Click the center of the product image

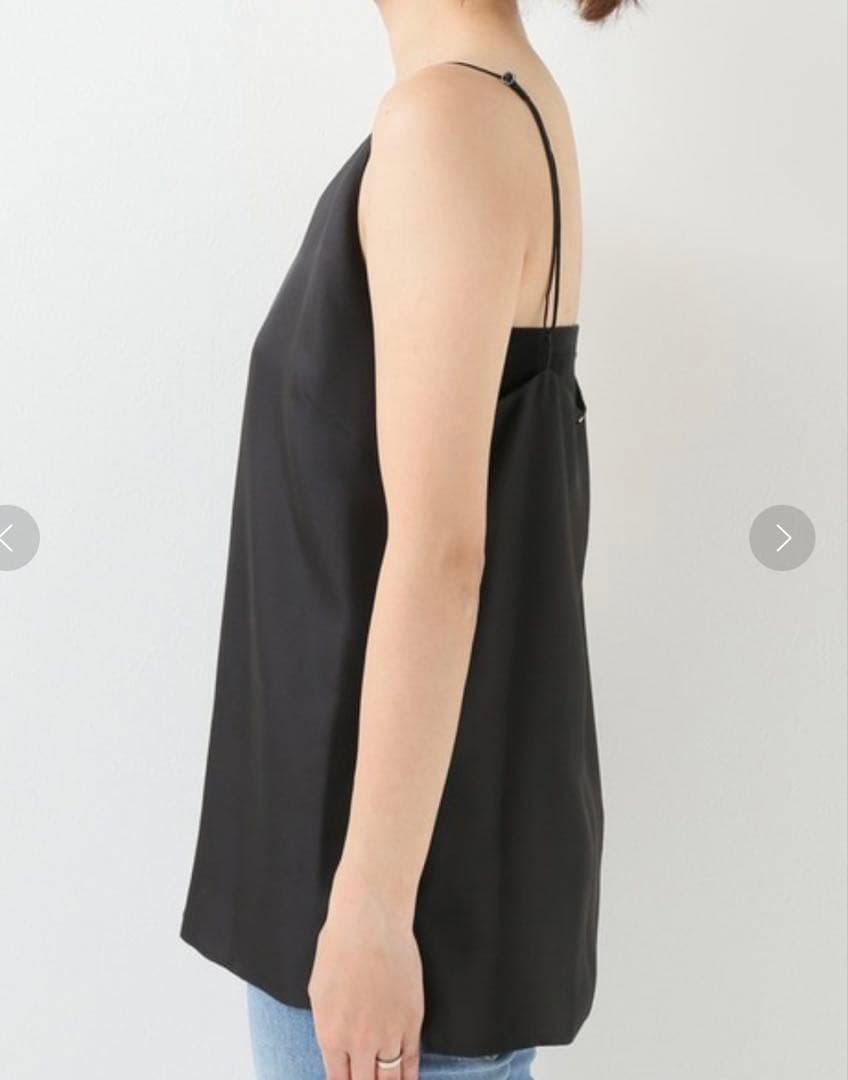point(424,540)
